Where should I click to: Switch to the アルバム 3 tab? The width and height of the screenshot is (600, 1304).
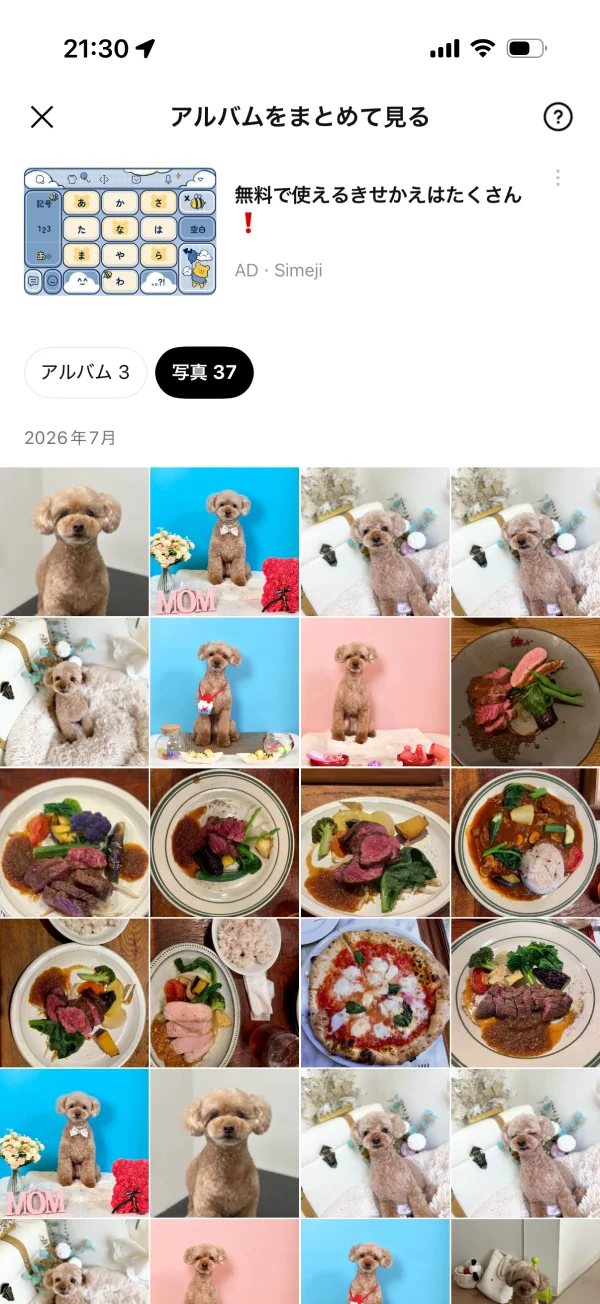click(x=86, y=373)
